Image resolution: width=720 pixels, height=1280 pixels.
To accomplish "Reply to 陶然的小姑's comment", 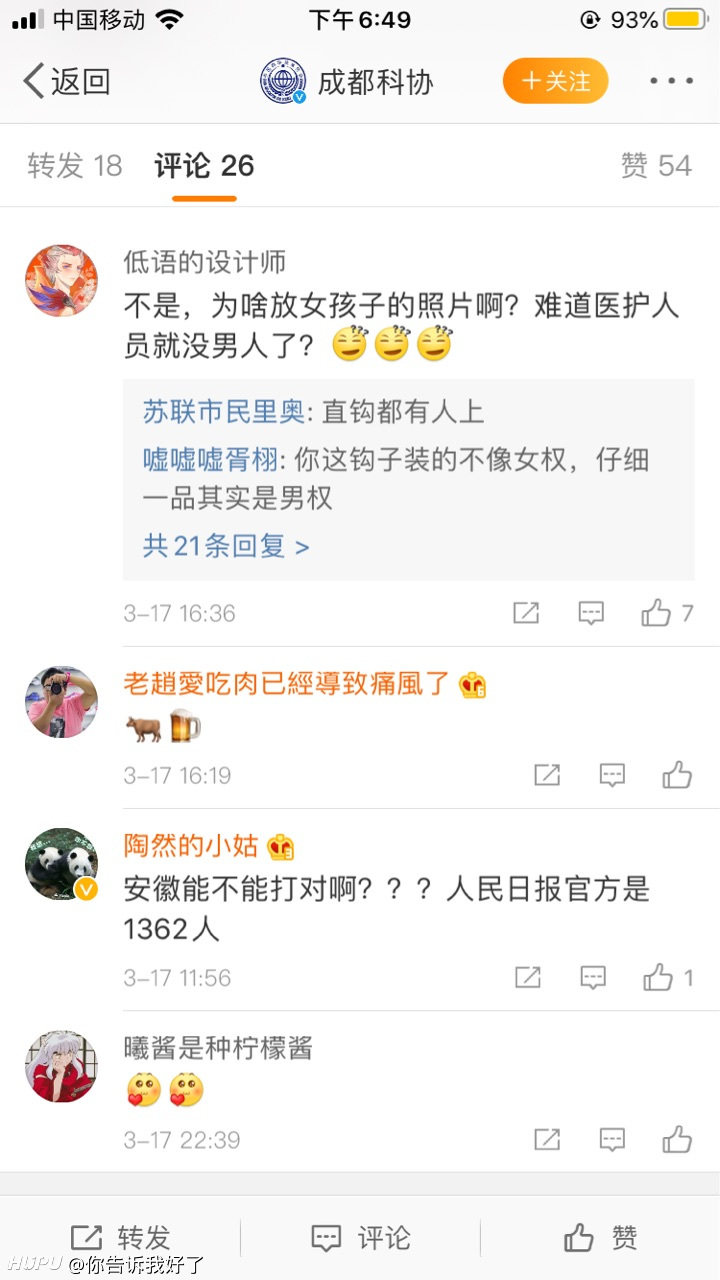I will 593,977.
